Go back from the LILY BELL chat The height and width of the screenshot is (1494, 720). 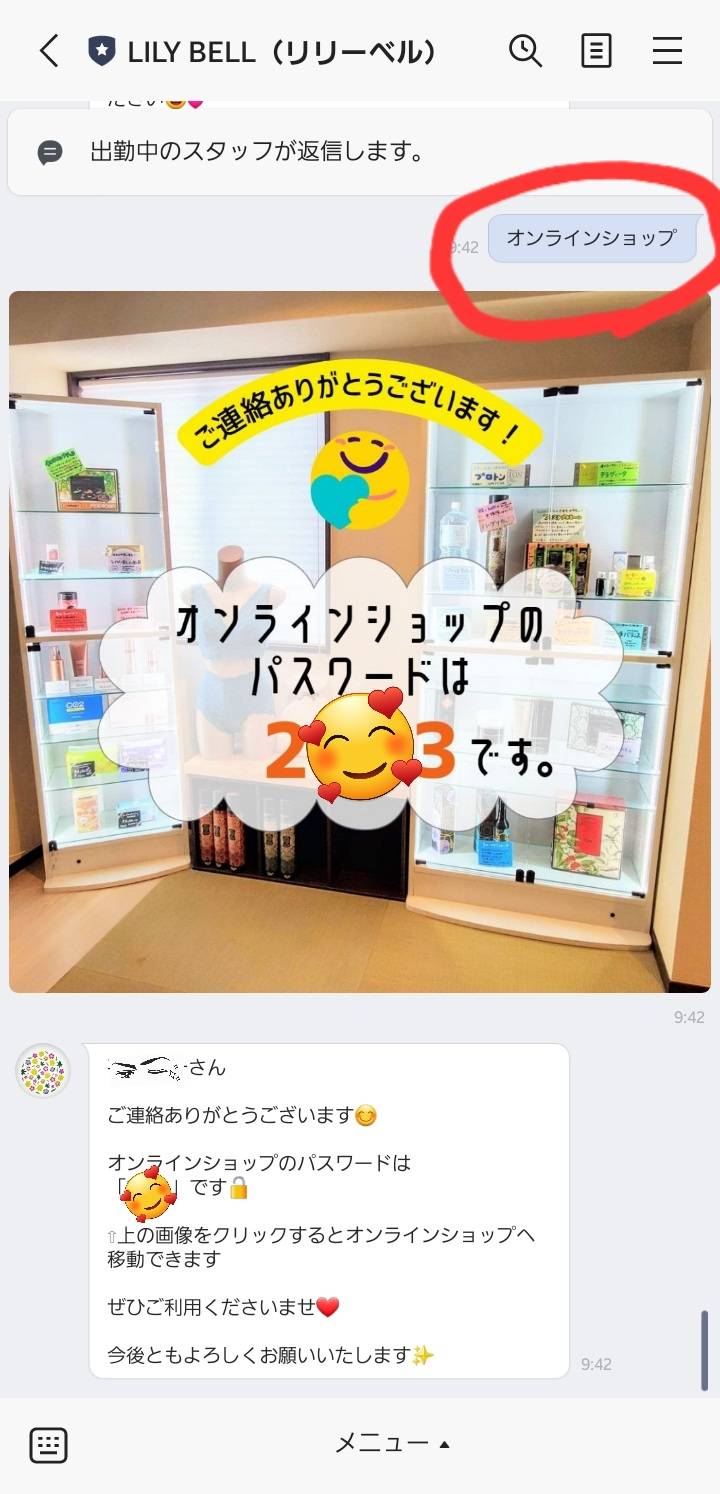(x=48, y=51)
